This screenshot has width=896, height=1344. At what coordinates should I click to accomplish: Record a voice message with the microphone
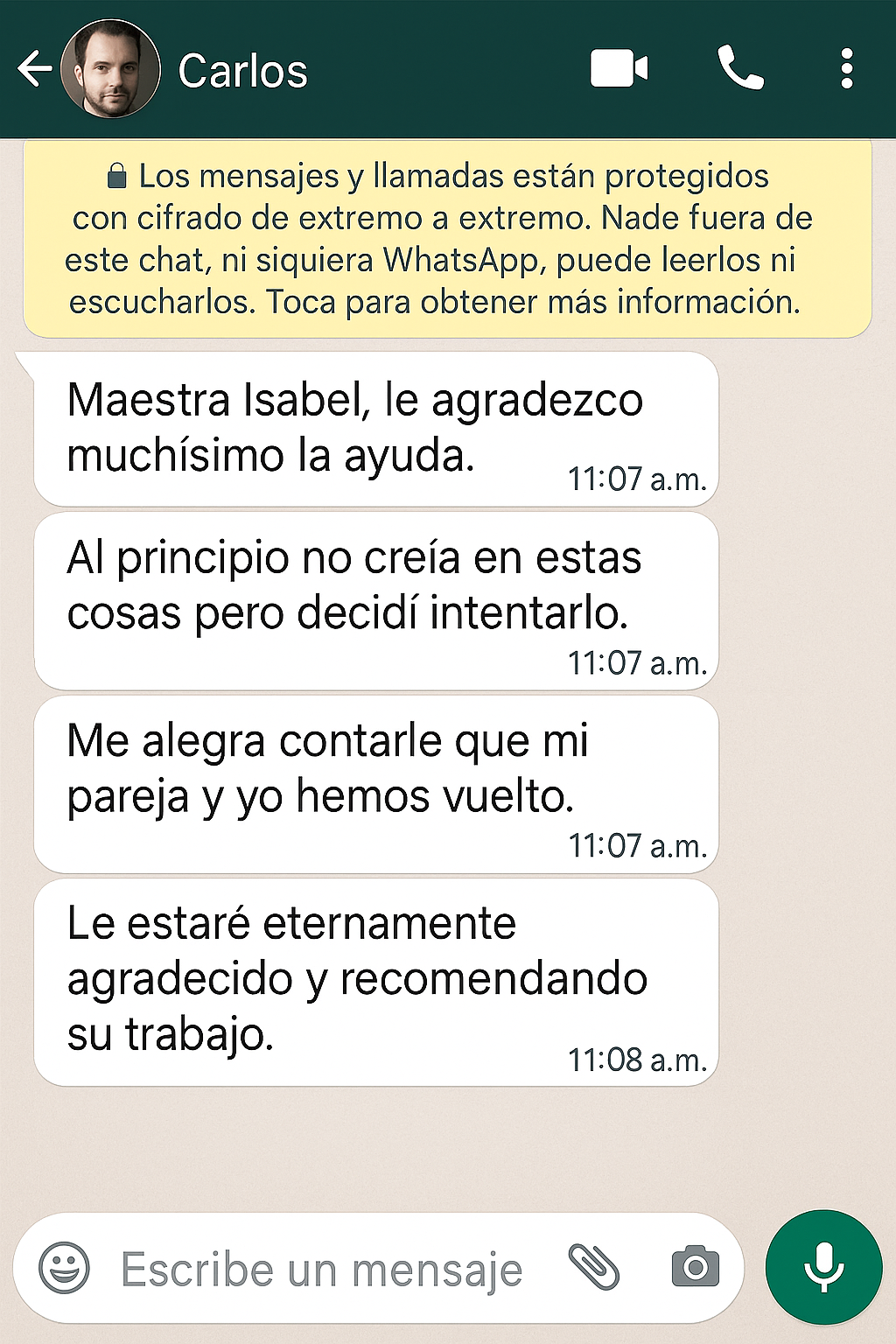click(823, 1267)
